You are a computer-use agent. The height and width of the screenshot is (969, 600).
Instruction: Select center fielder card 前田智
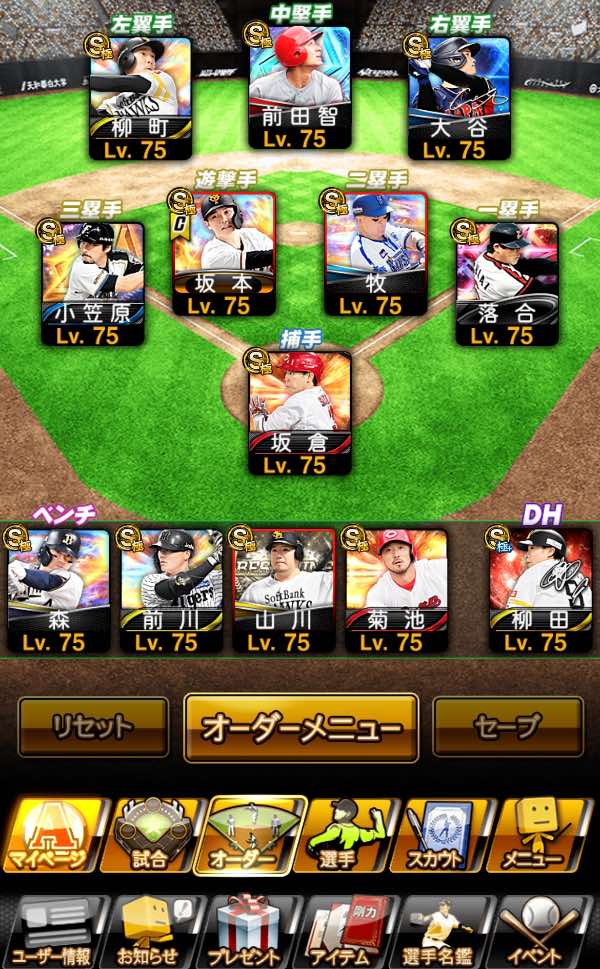tap(300, 88)
